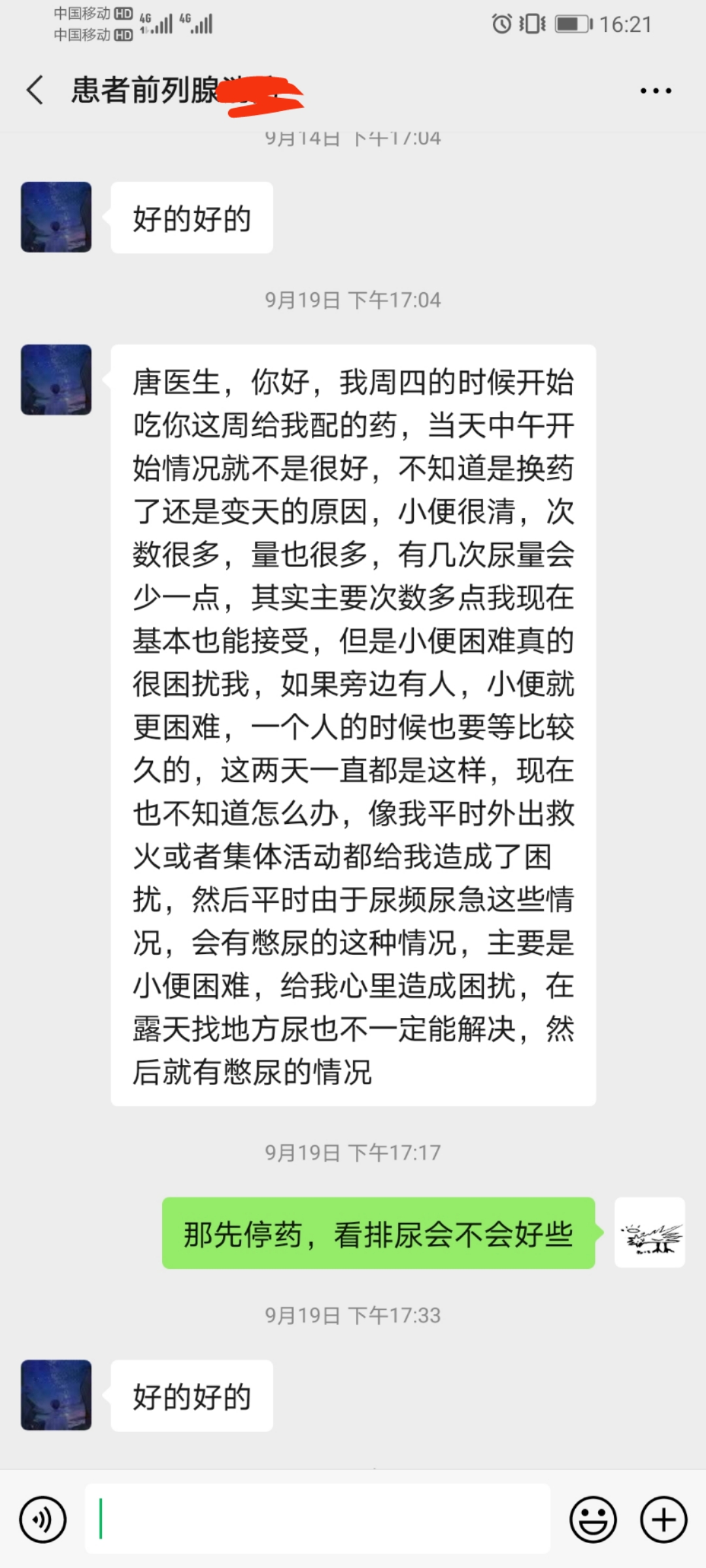Open my own avatar beside the green message
The height and width of the screenshot is (1568, 706).
pyautogui.click(x=649, y=1233)
